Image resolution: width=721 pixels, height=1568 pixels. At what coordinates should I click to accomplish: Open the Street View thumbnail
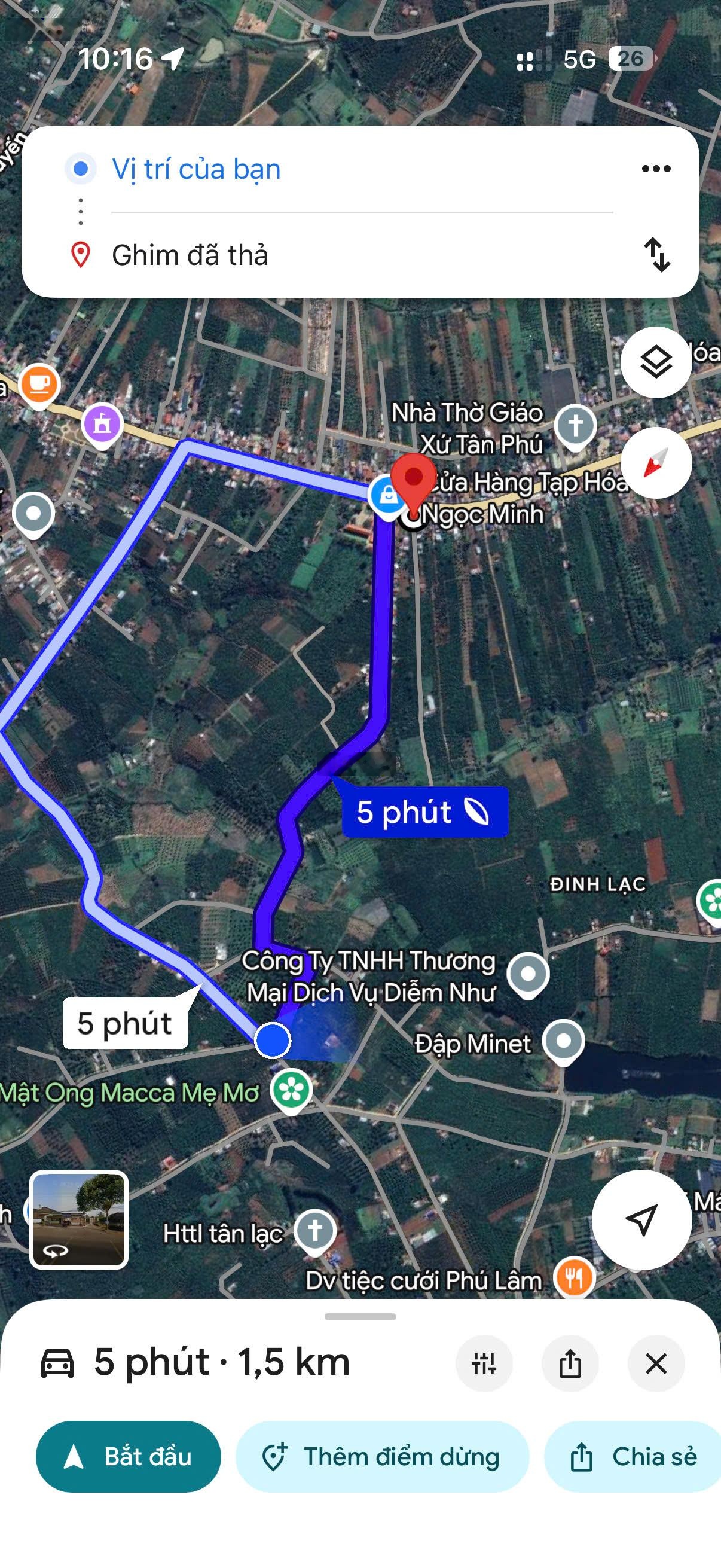[x=78, y=1219]
